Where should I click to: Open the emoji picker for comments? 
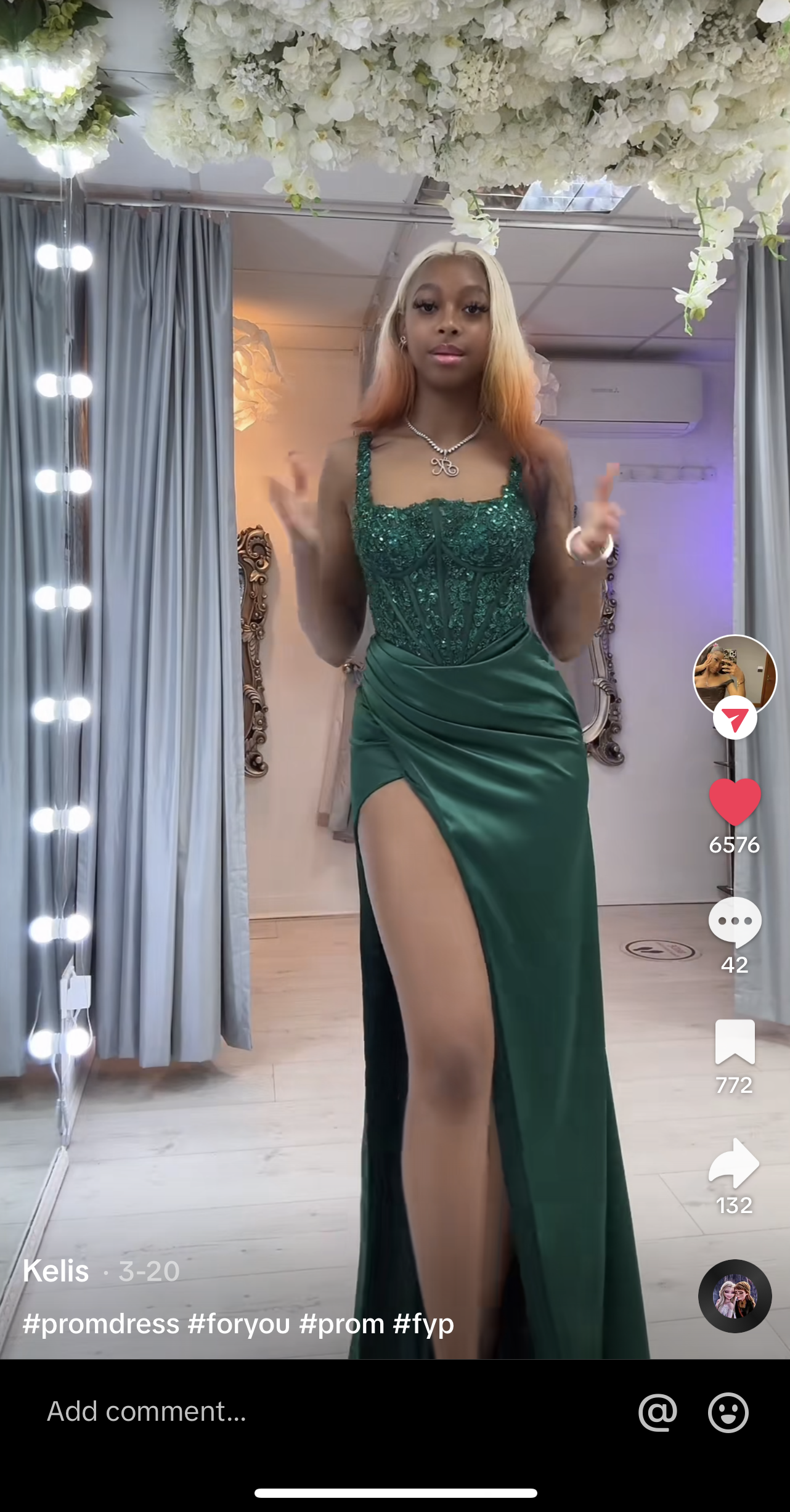(728, 1412)
